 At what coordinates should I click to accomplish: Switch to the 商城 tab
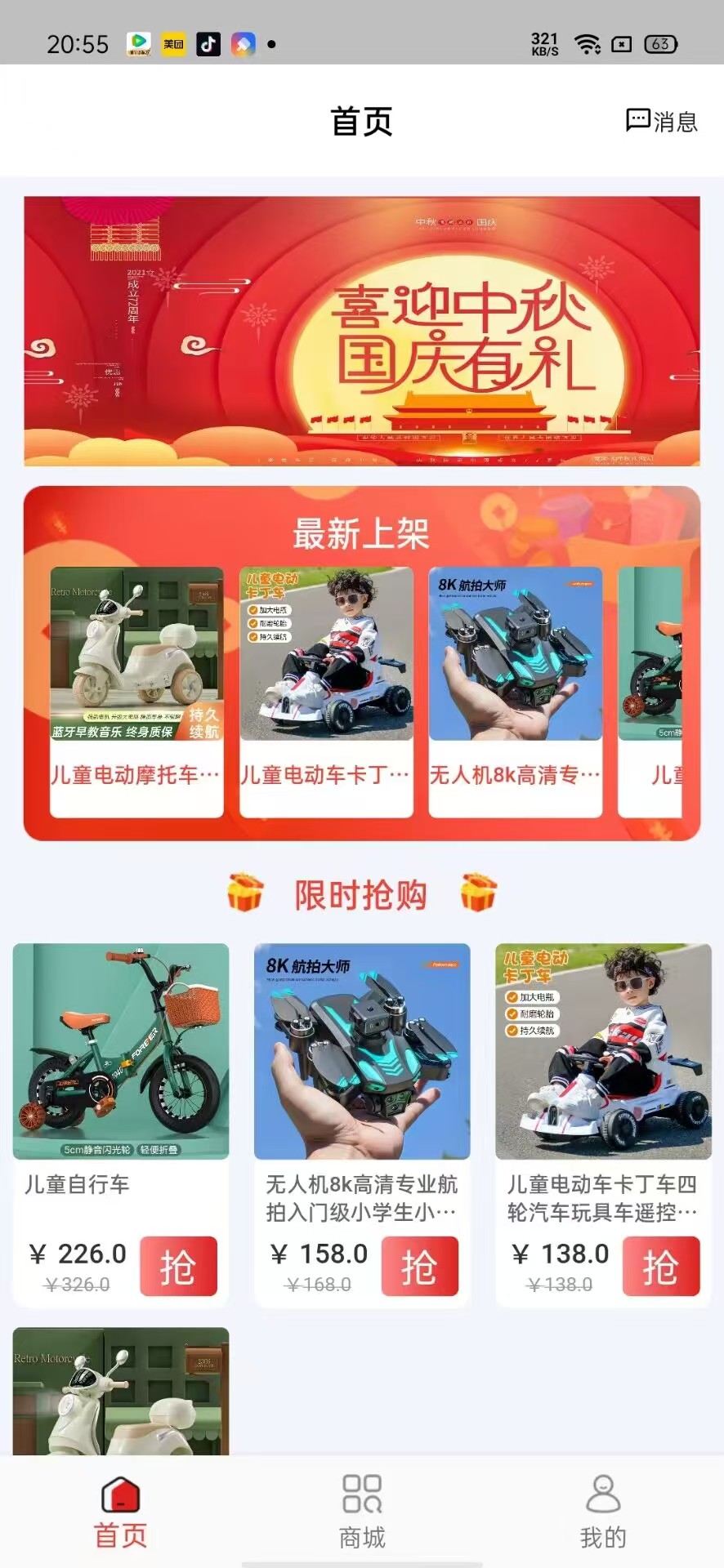point(362,1512)
